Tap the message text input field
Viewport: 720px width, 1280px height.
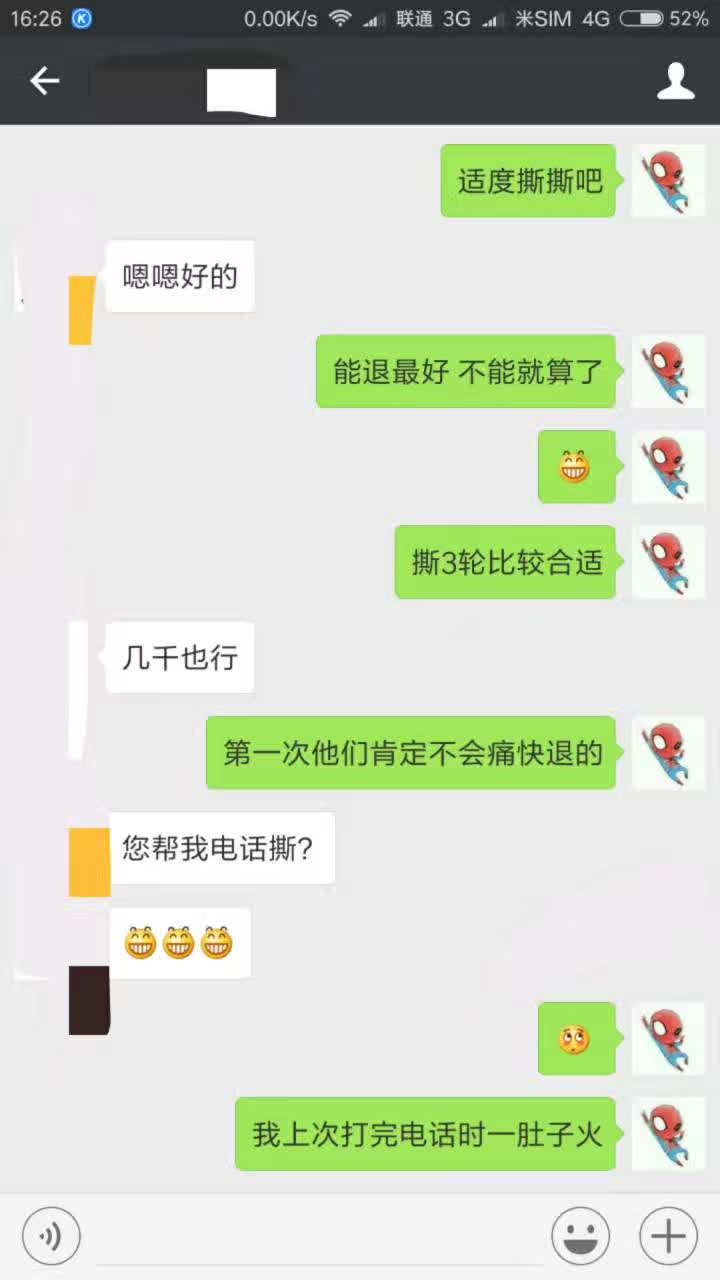(x=315, y=1237)
